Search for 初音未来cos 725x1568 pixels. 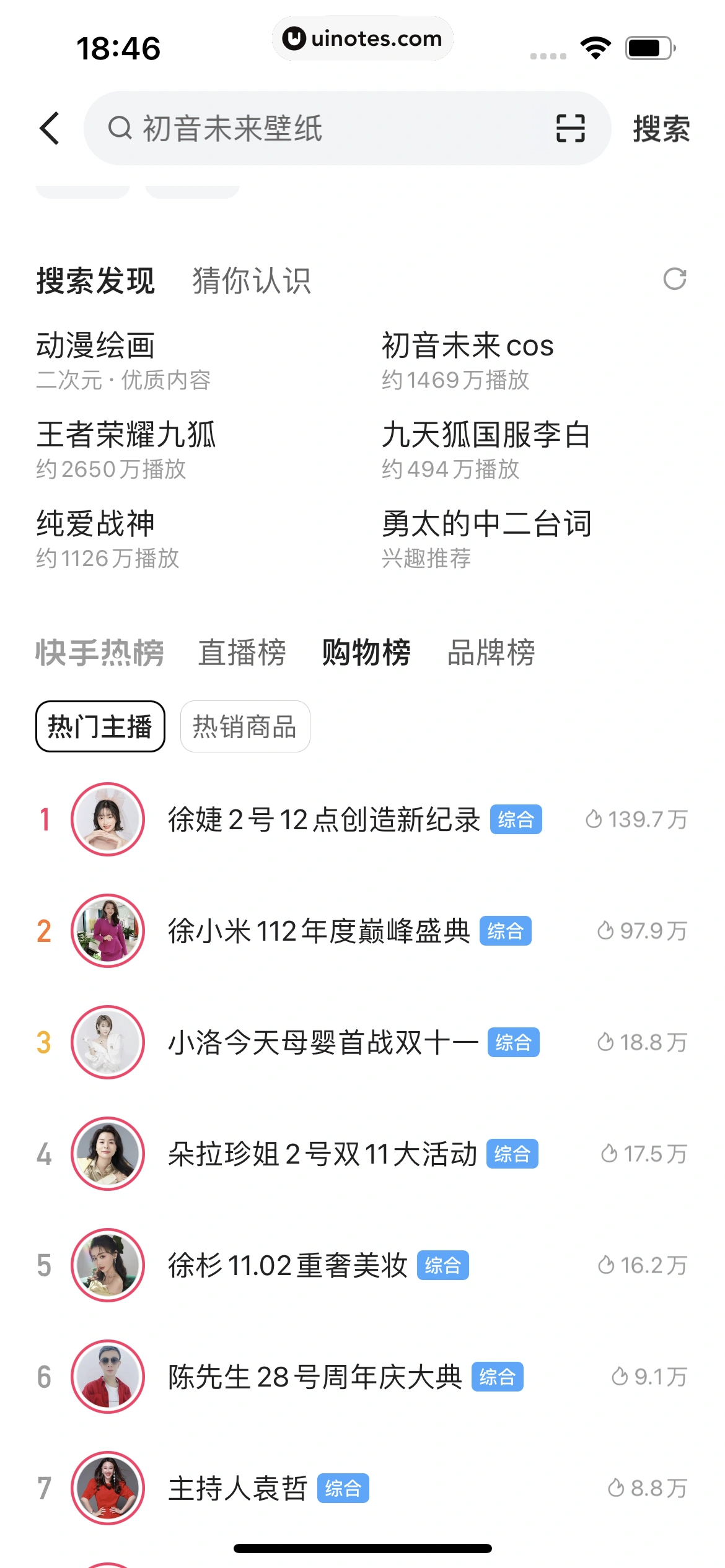tap(467, 346)
